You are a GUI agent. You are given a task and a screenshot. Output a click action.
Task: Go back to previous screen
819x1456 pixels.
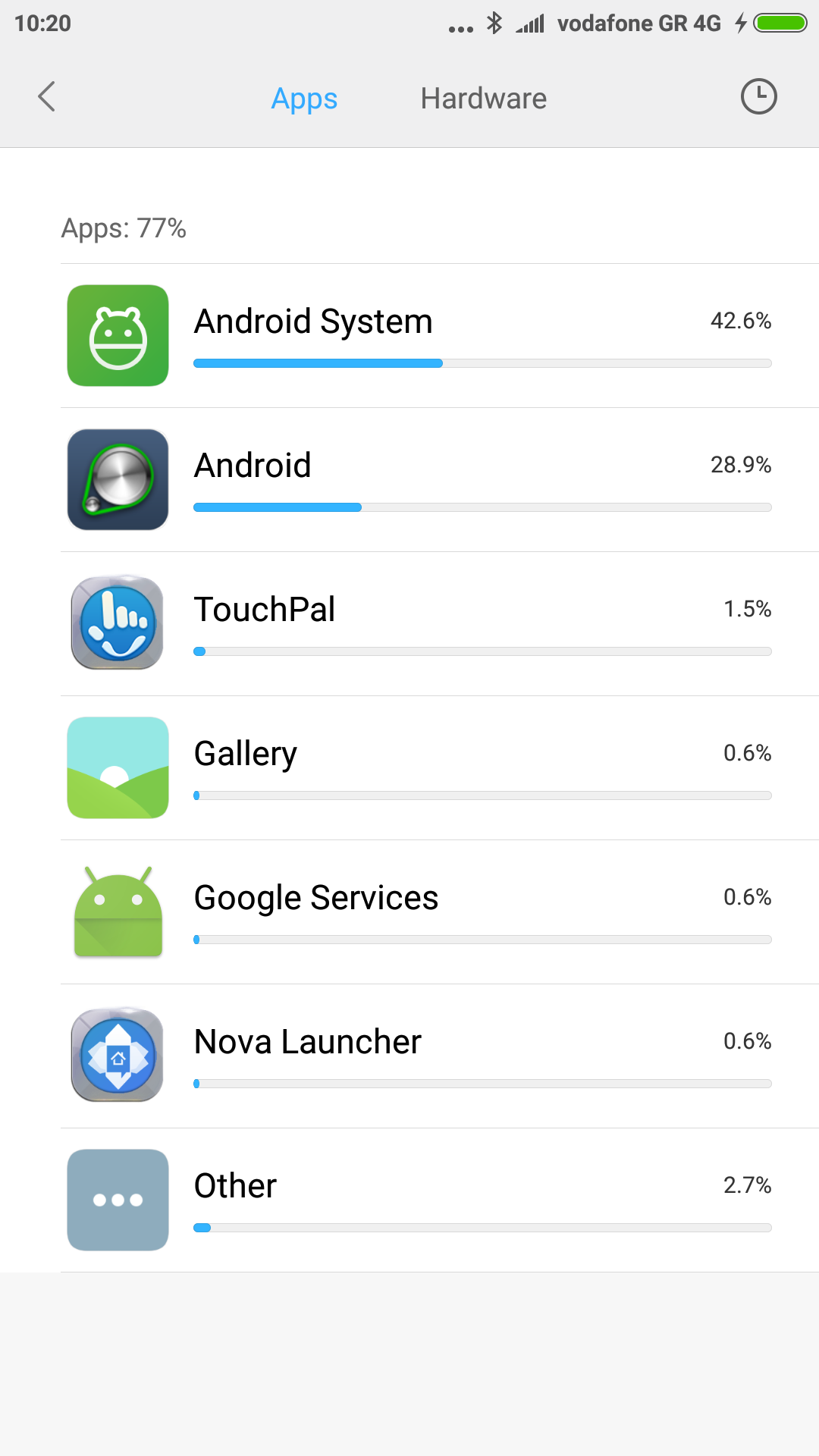(47, 97)
